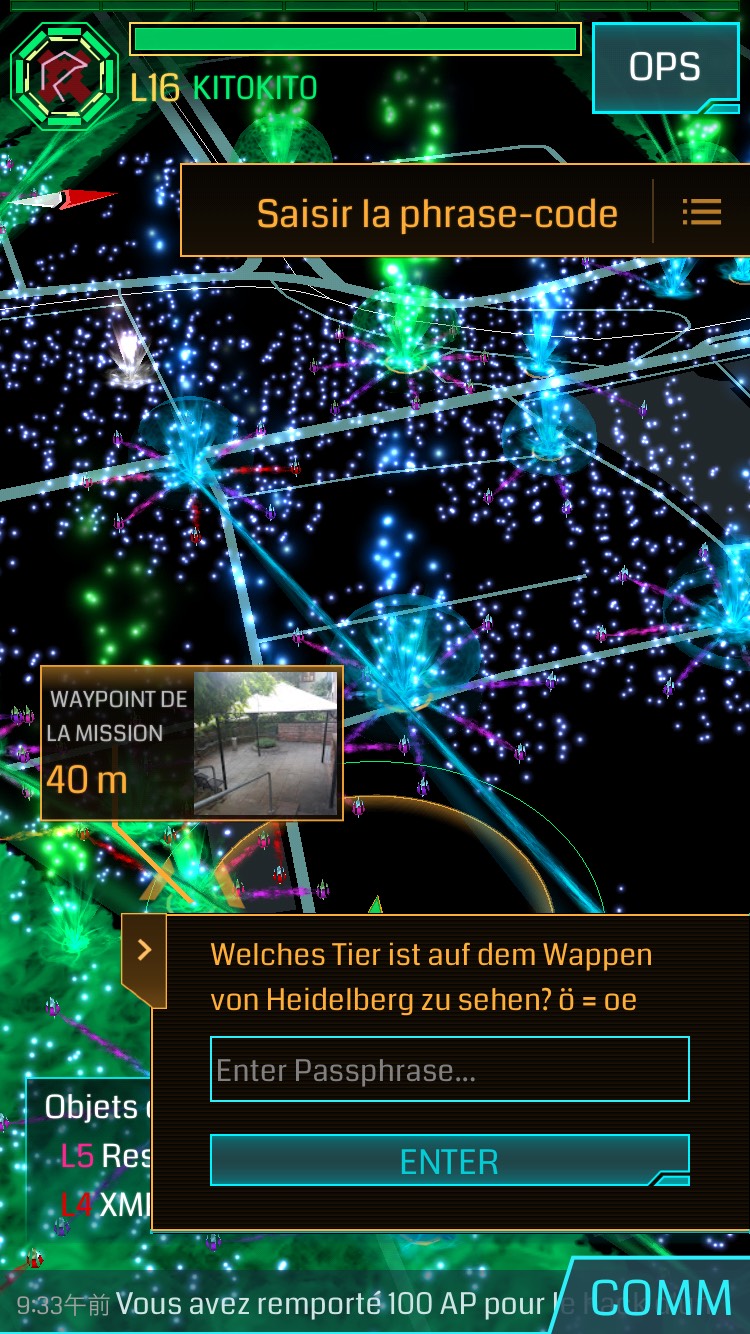The image size is (750, 1334).
Task: Open the OPS menu
Action: (x=664, y=68)
